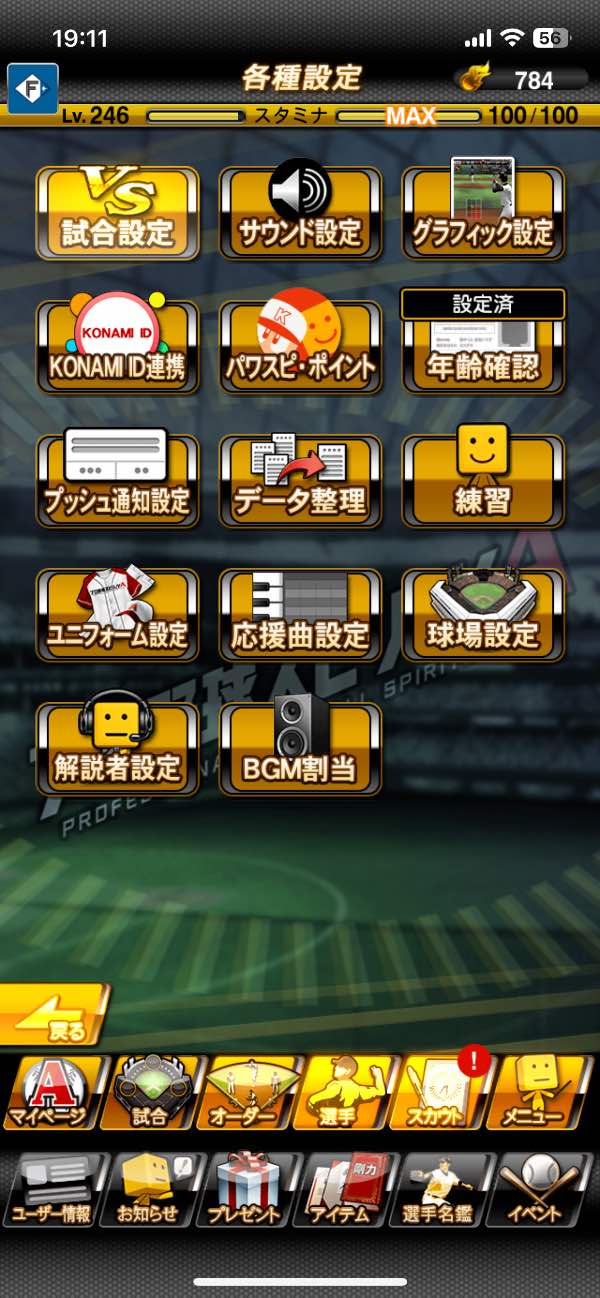600x1298 pixels.
Task: Open KONAMI ID連携 account linking
Action: point(117,346)
